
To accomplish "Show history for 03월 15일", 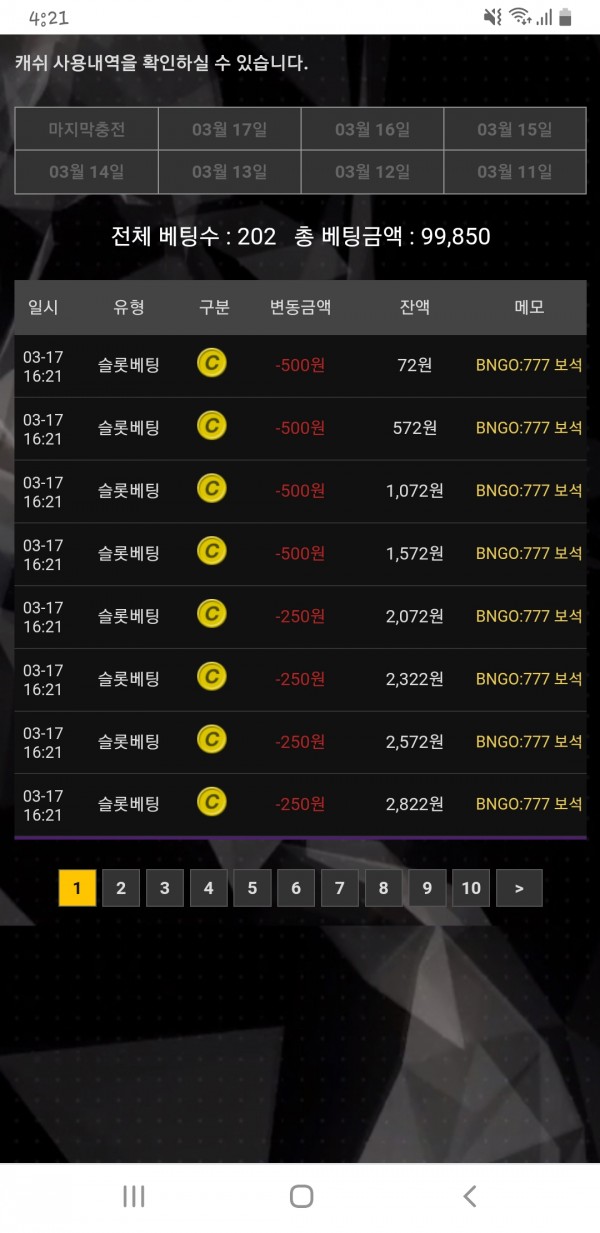I will (x=515, y=130).
